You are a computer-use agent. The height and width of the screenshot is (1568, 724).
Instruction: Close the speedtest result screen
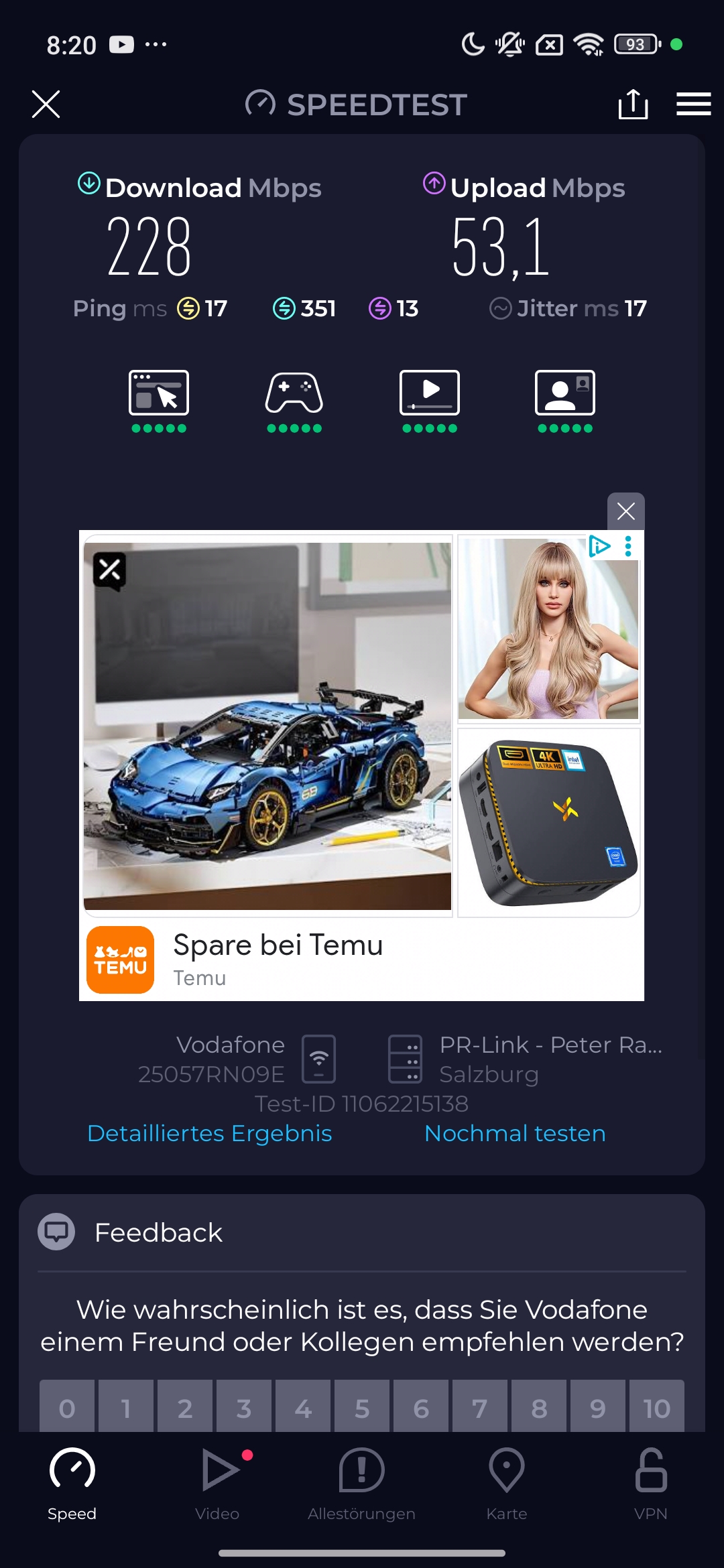tap(46, 104)
